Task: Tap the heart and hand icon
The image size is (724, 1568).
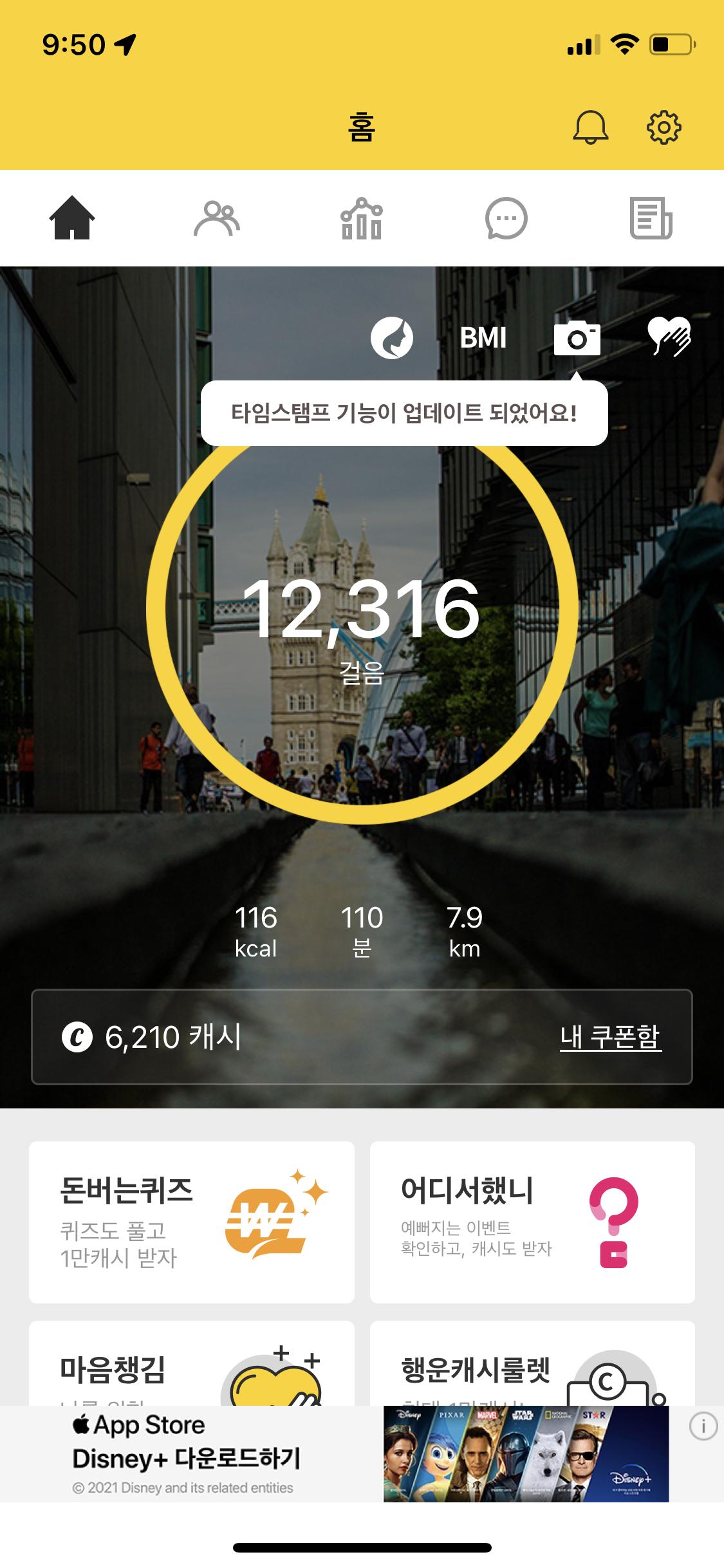Action: pos(669,337)
